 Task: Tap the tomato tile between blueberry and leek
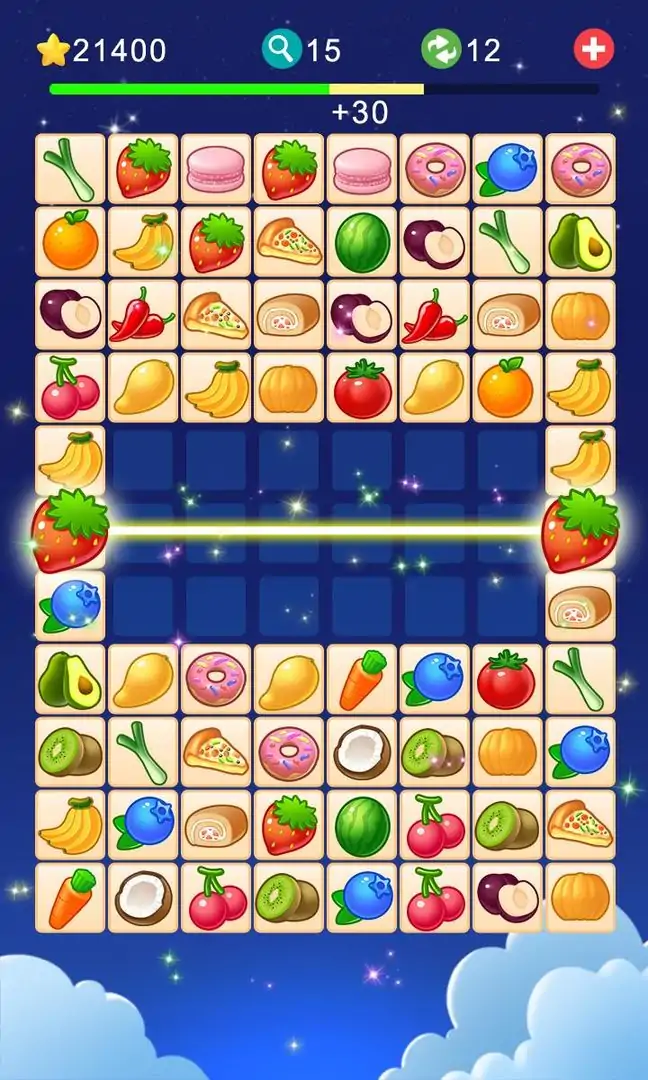[x=507, y=680]
